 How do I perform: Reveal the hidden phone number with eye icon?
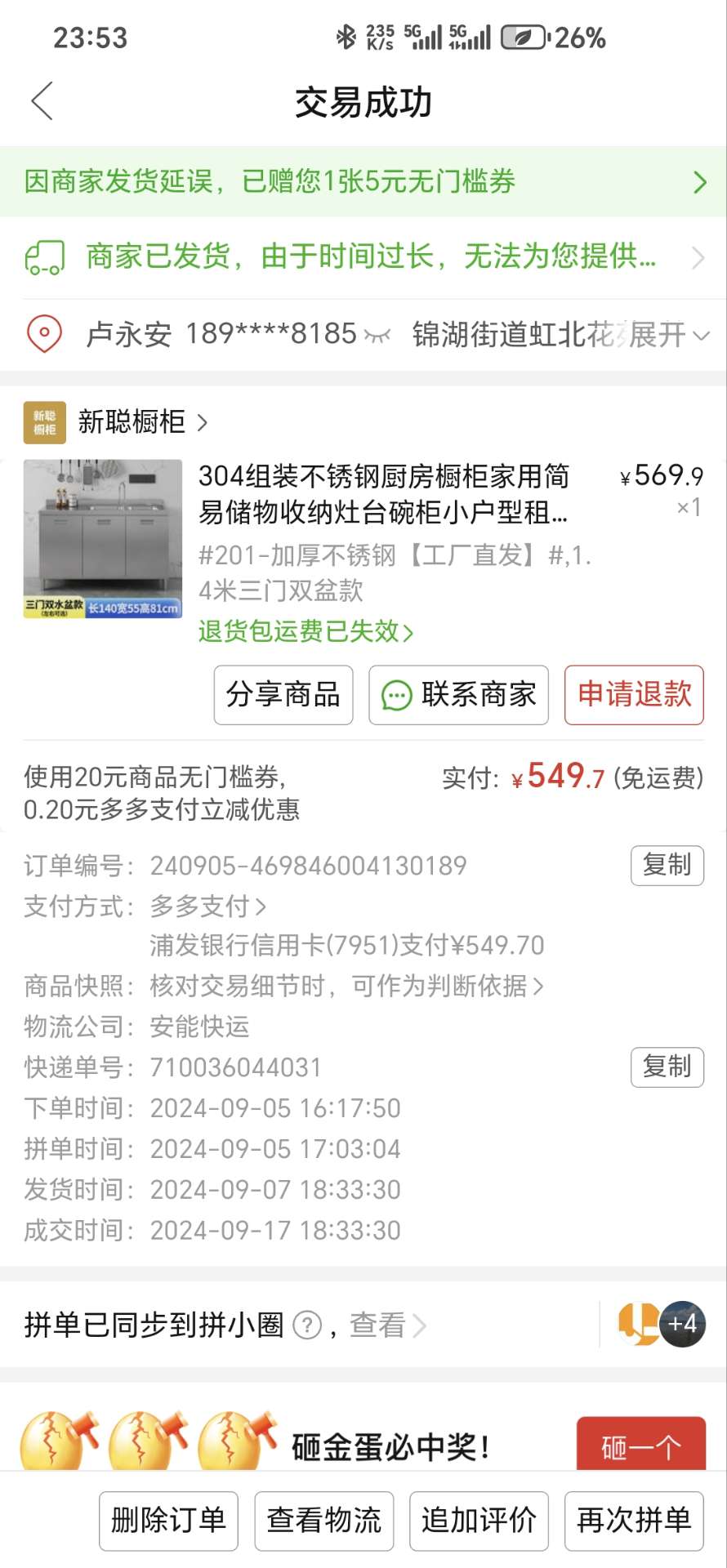(x=377, y=335)
